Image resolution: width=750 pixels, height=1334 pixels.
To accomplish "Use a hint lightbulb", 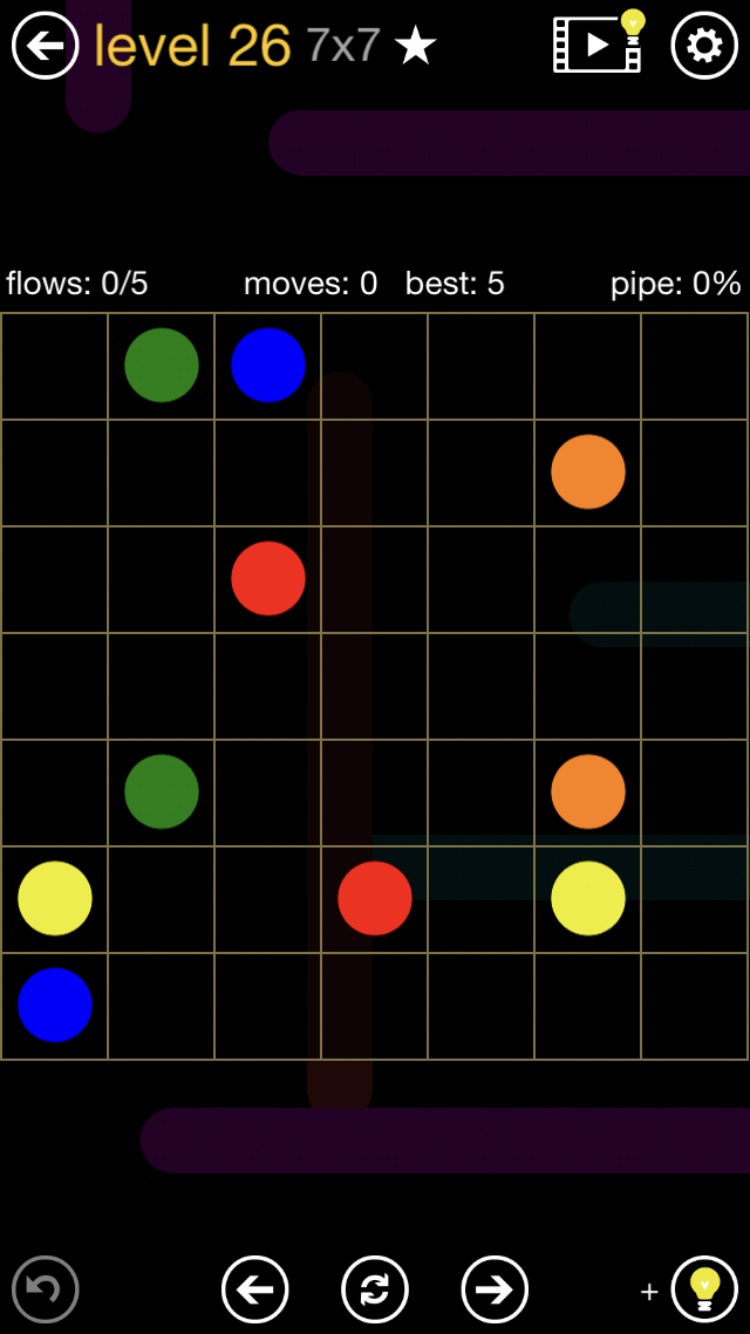I will coord(704,1289).
